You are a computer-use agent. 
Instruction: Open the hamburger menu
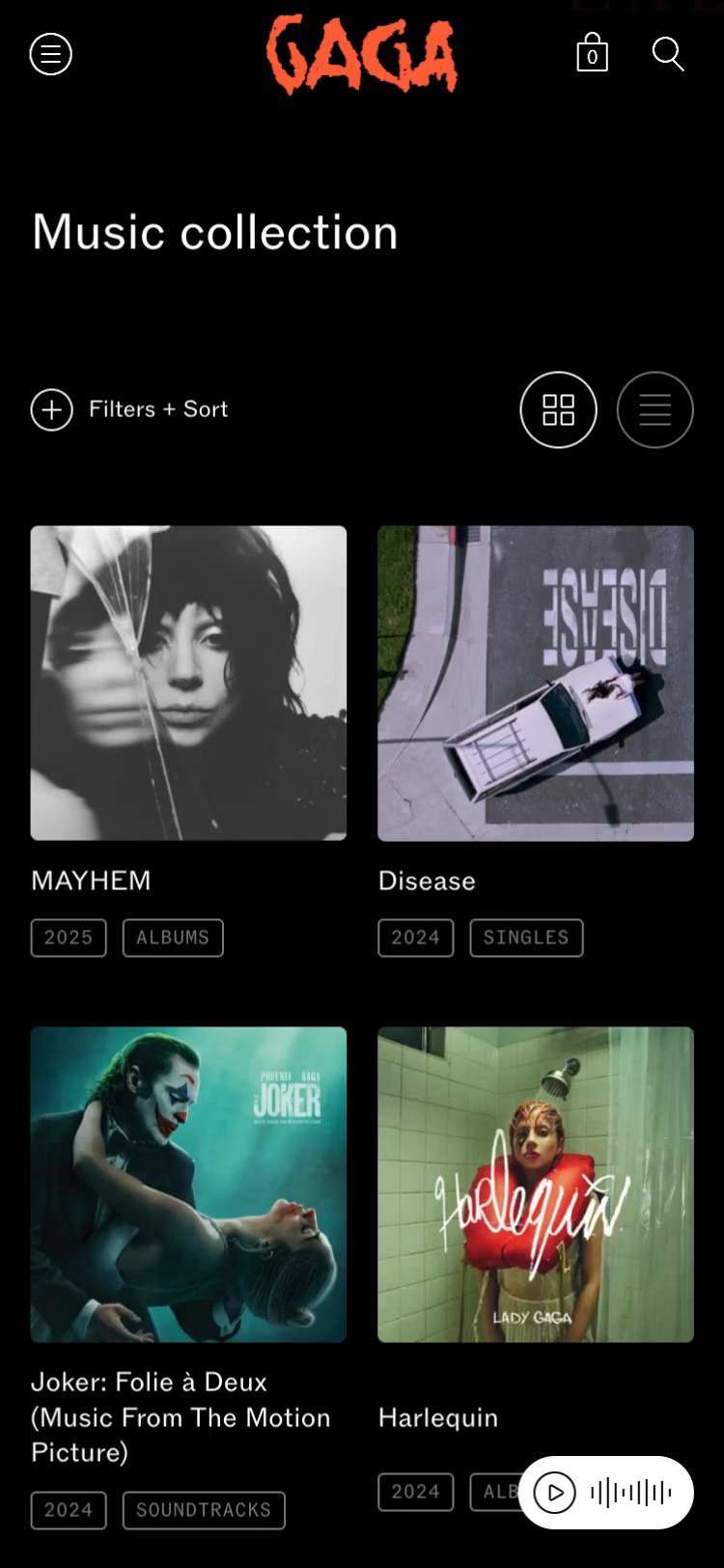(50, 54)
